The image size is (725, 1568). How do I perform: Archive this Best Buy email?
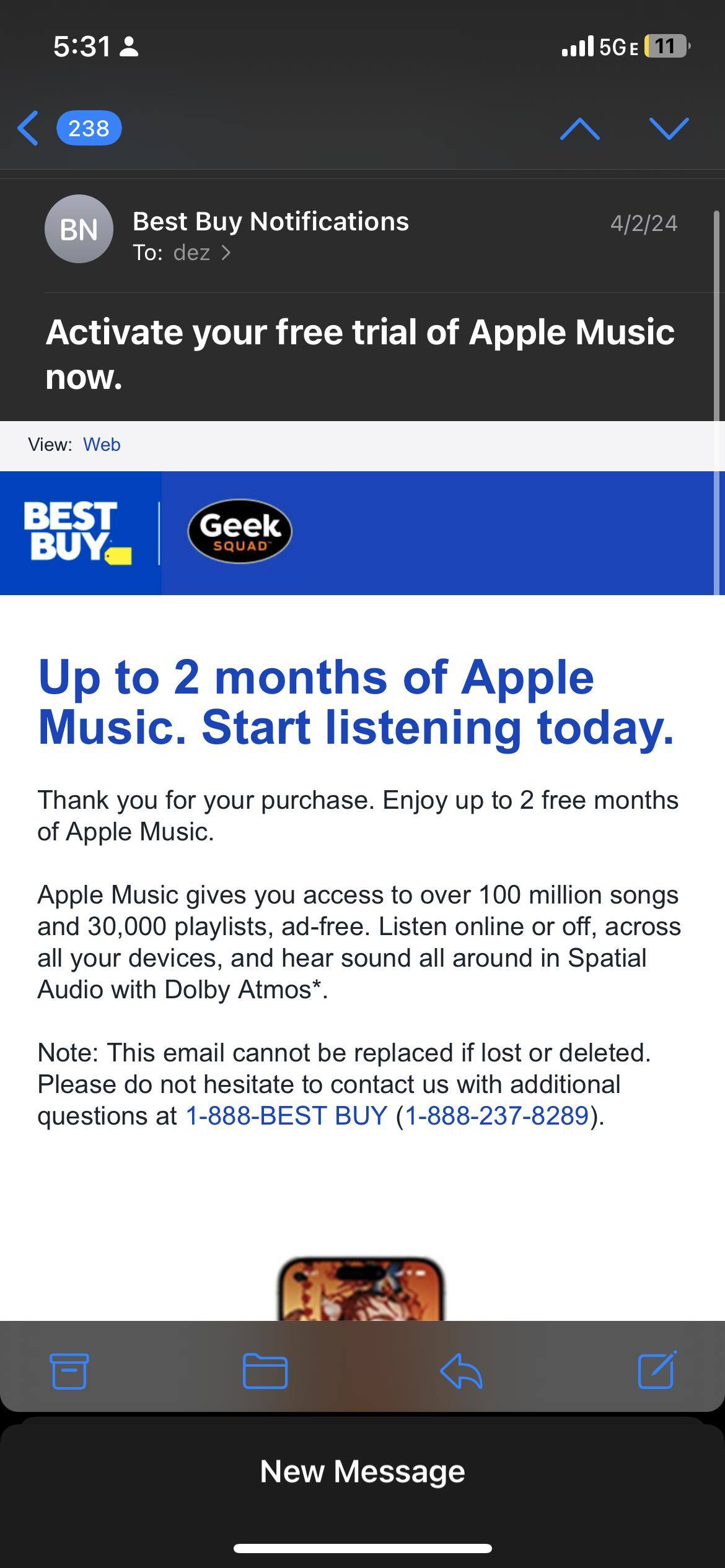click(69, 1370)
